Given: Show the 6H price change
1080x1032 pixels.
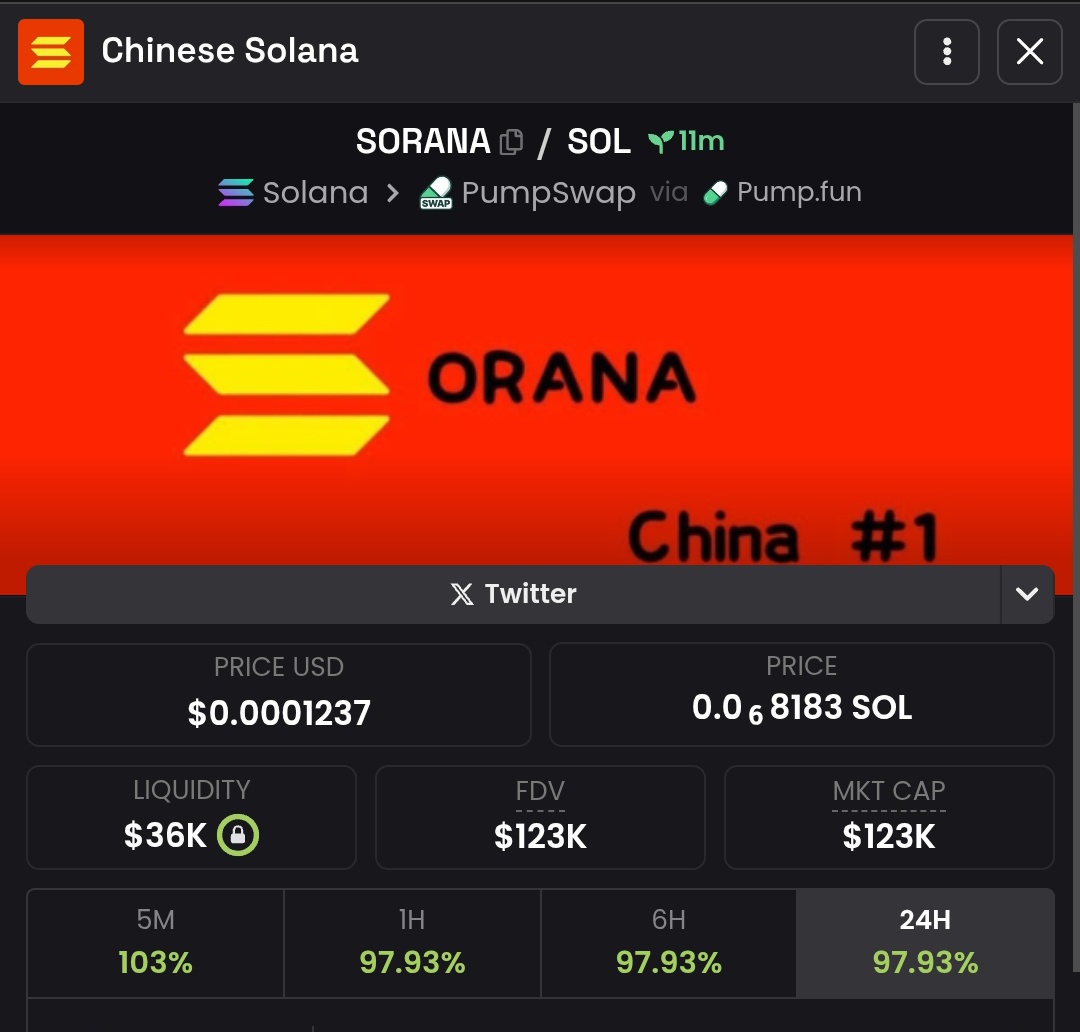Looking at the screenshot, I should pyautogui.click(x=668, y=942).
